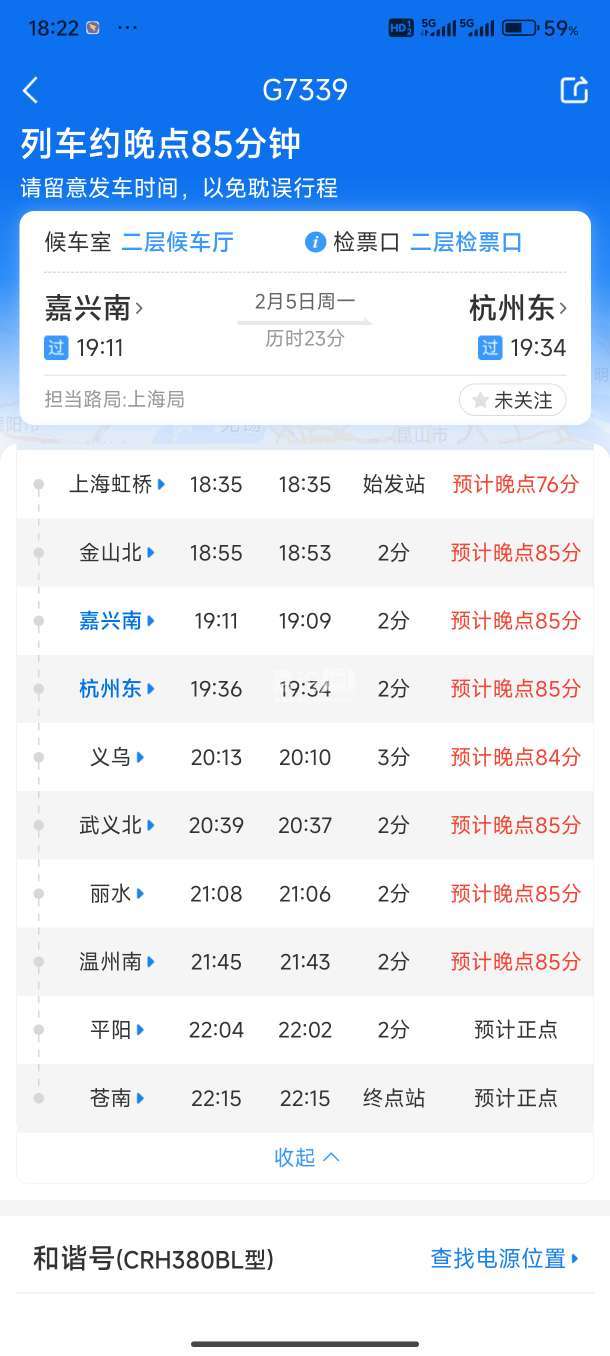Screen dimensions: 610x1356
Task: Share the G7339 train details
Action: coord(574,90)
